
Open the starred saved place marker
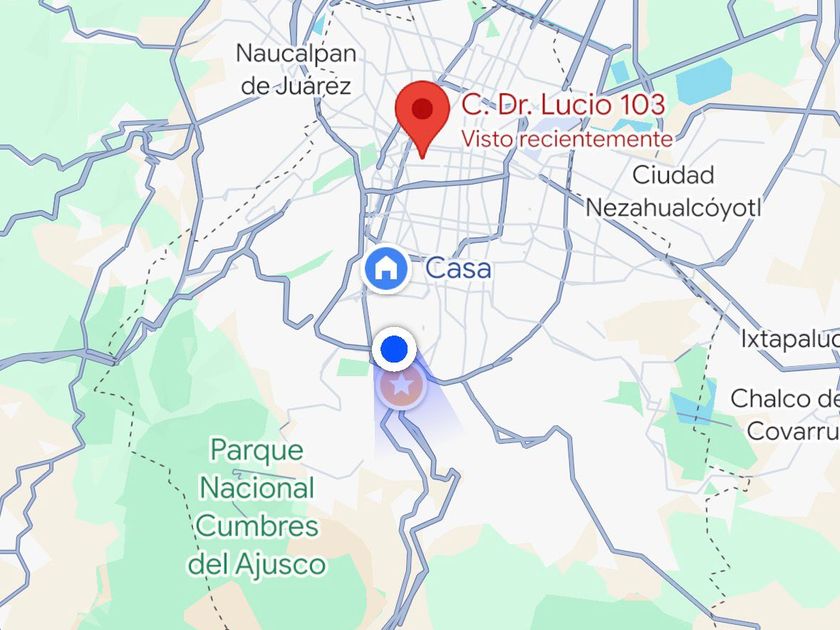(x=401, y=385)
